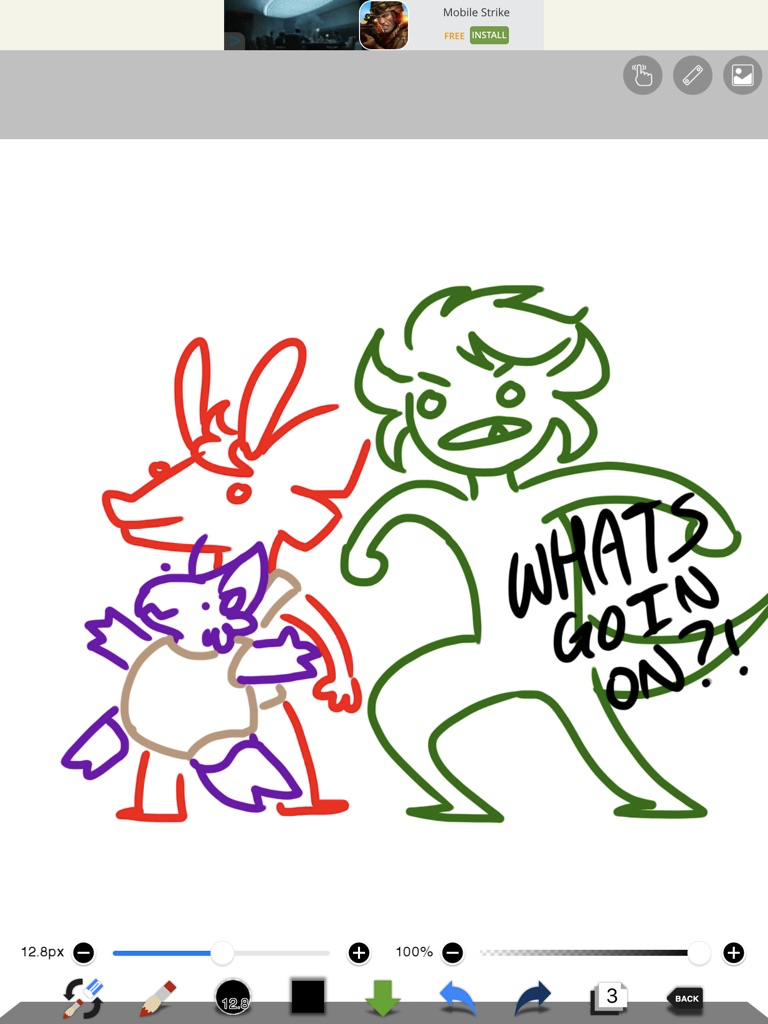Tap the brush thickness slider
This screenshot has height=1024, width=768.
pos(222,952)
